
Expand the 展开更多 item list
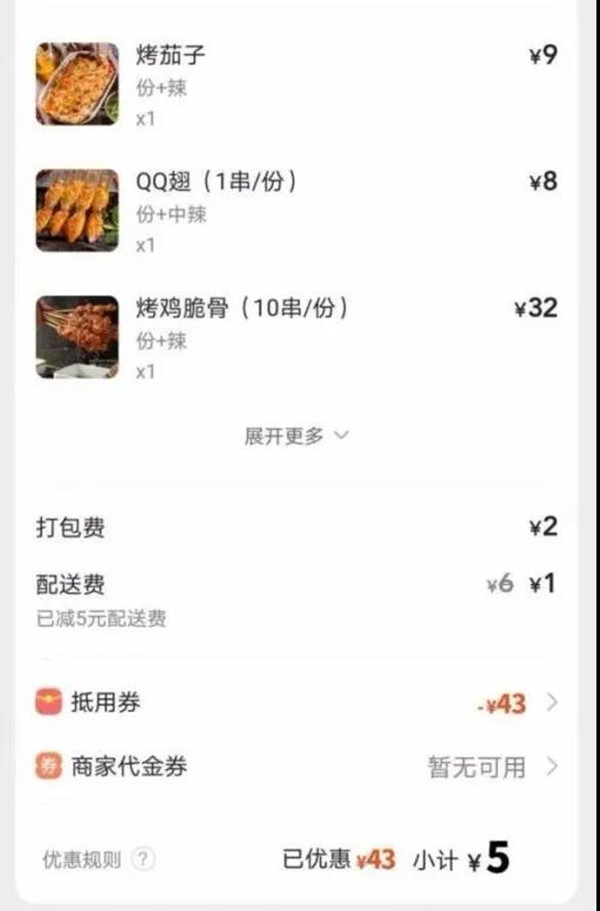point(296,436)
